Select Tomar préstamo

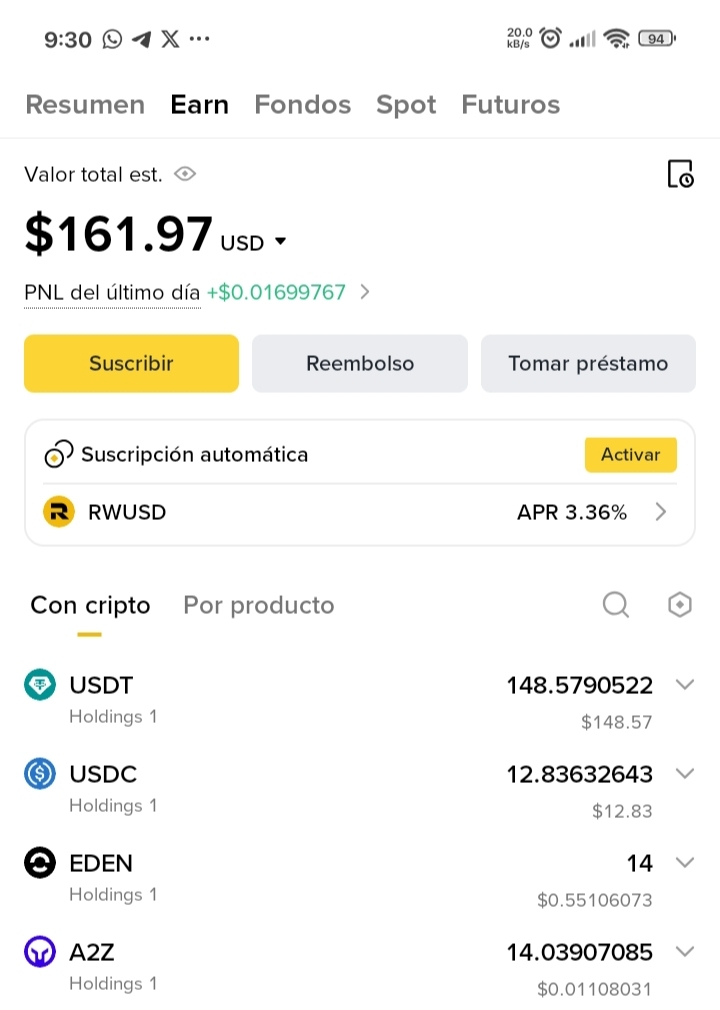pos(588,363)
